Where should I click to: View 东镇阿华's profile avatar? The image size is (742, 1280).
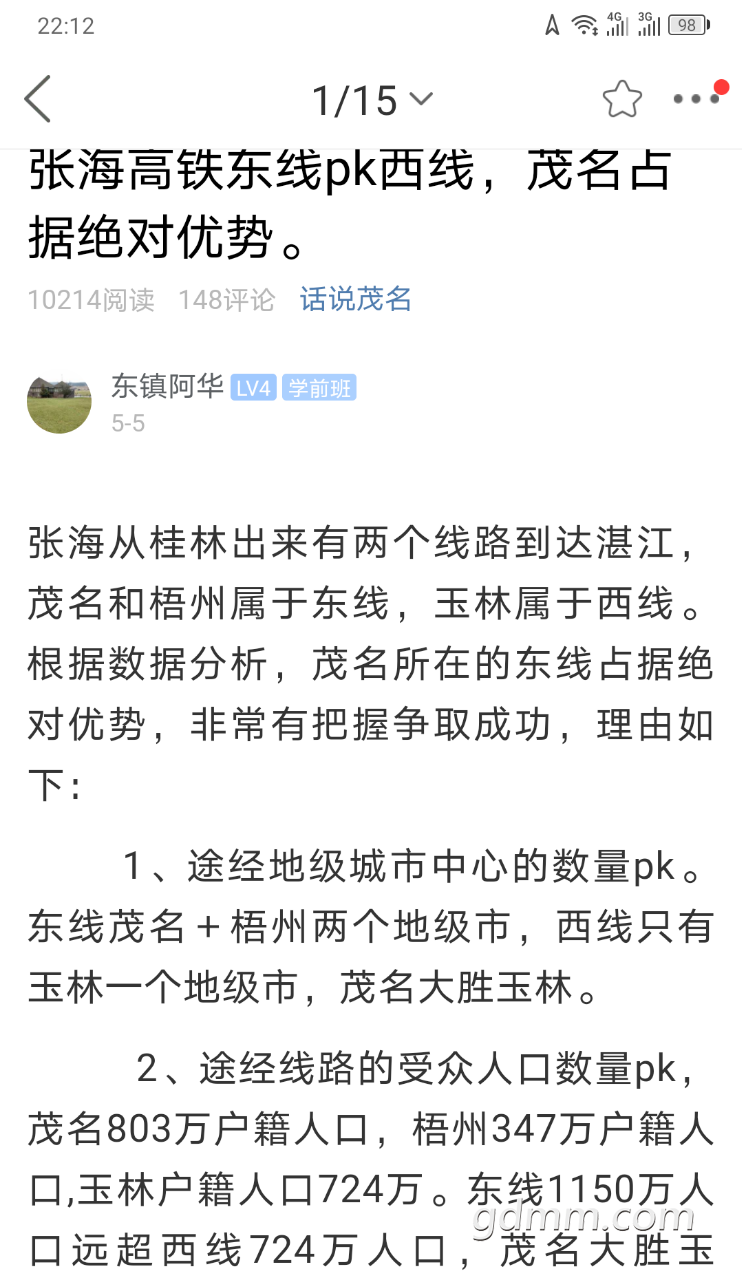(59, 402)
